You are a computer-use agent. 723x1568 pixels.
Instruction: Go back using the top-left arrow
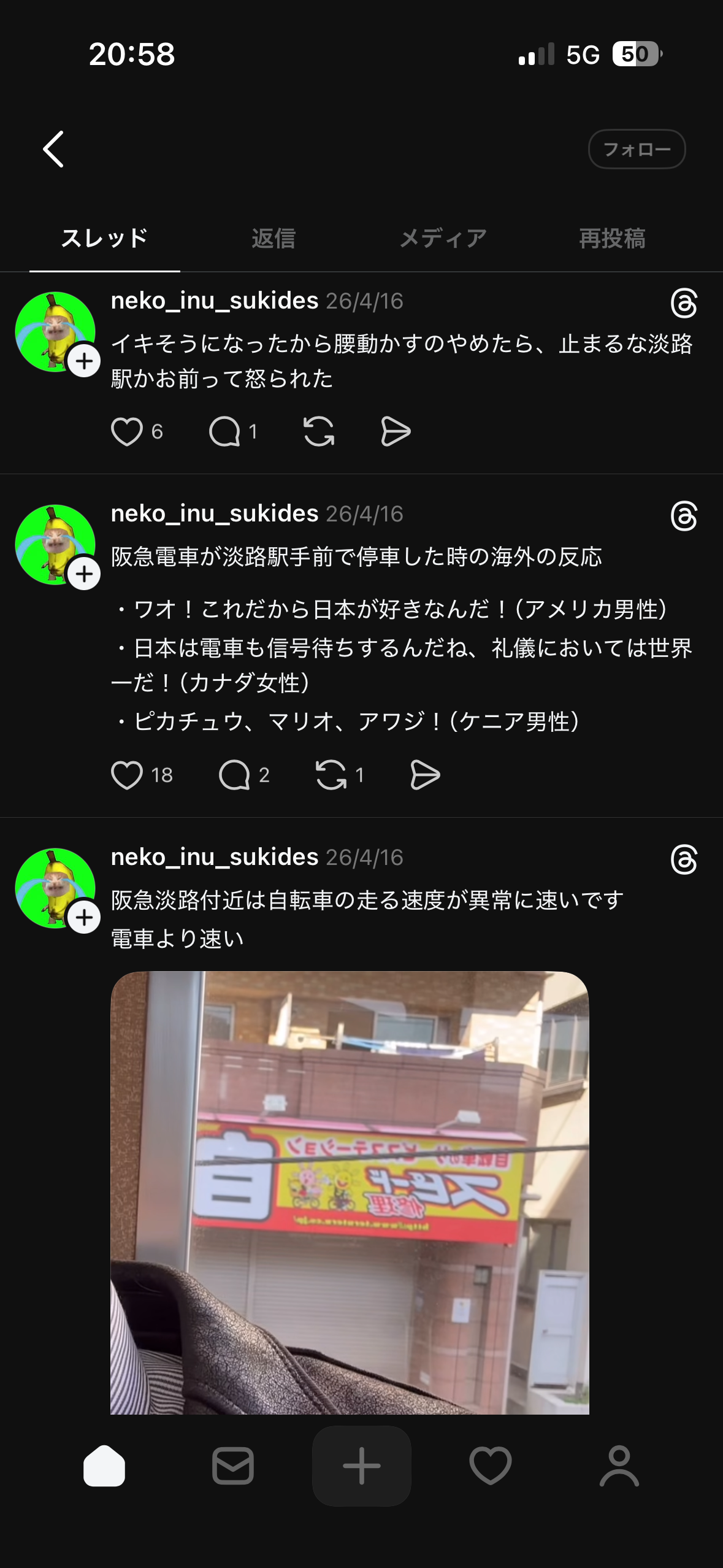tap(54, 149)
